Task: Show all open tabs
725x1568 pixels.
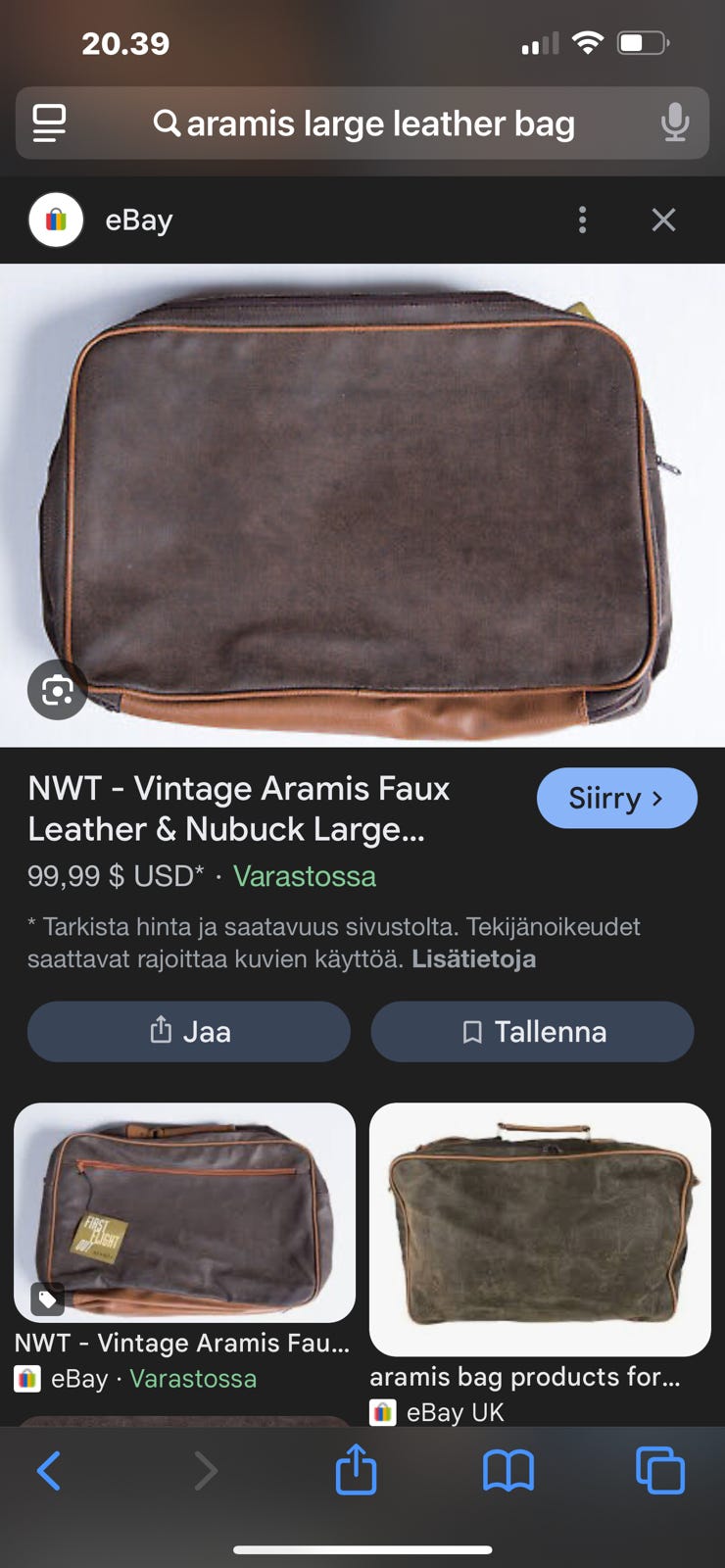Action: [660, 1470]
